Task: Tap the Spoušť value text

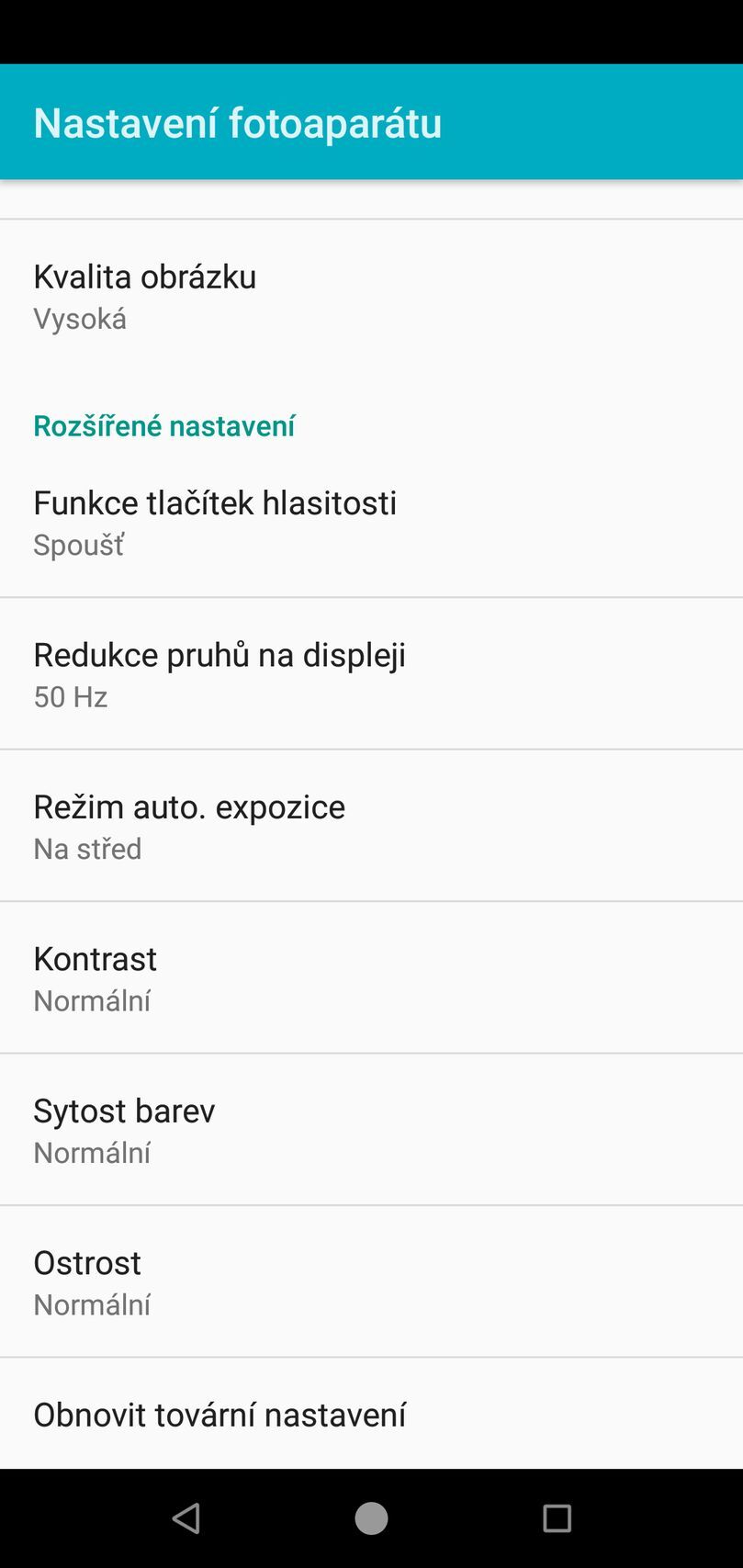Action: tap(77, 545)
